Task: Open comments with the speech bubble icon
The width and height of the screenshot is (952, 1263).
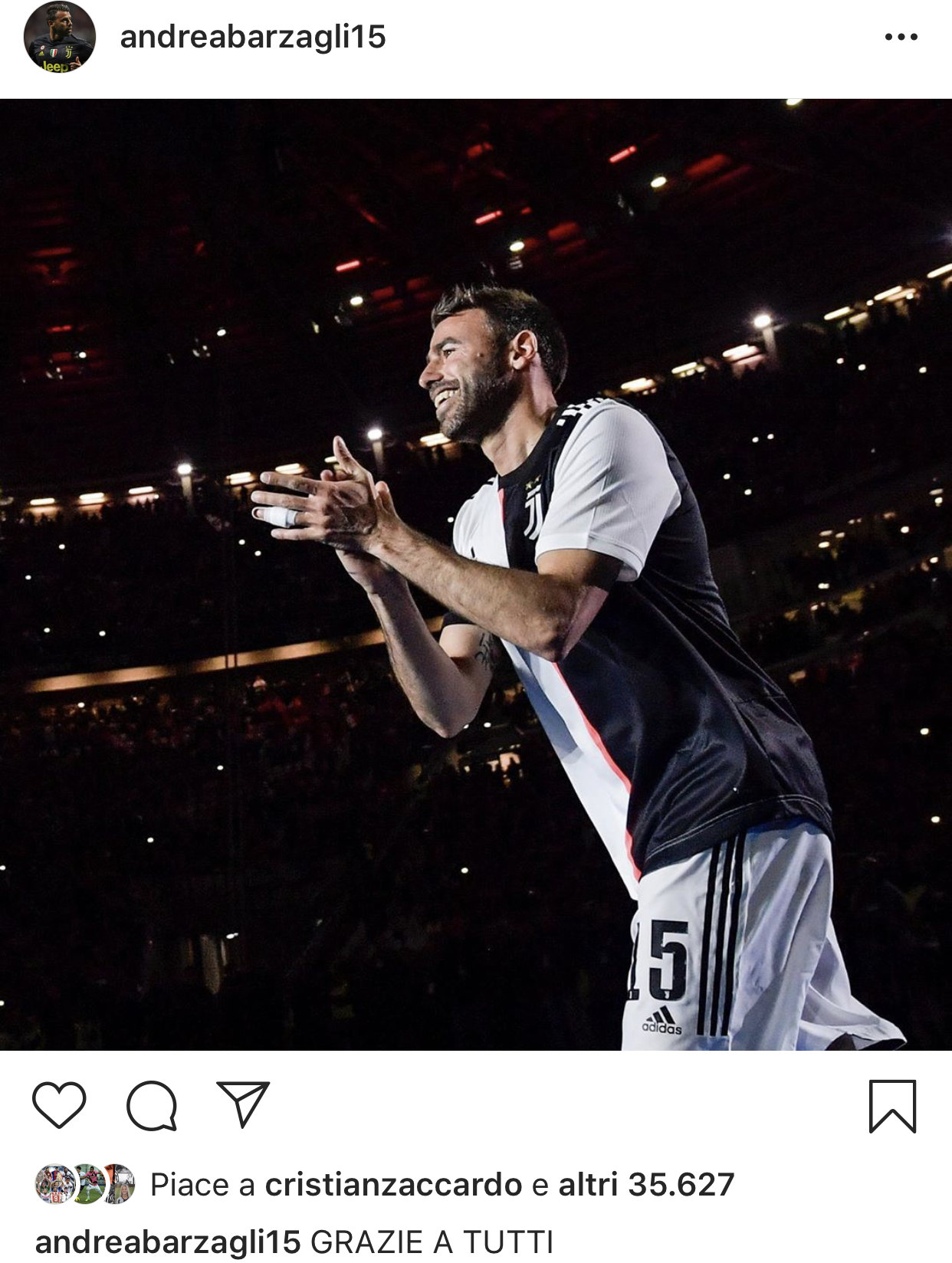Action: [x=152, y=1105]
